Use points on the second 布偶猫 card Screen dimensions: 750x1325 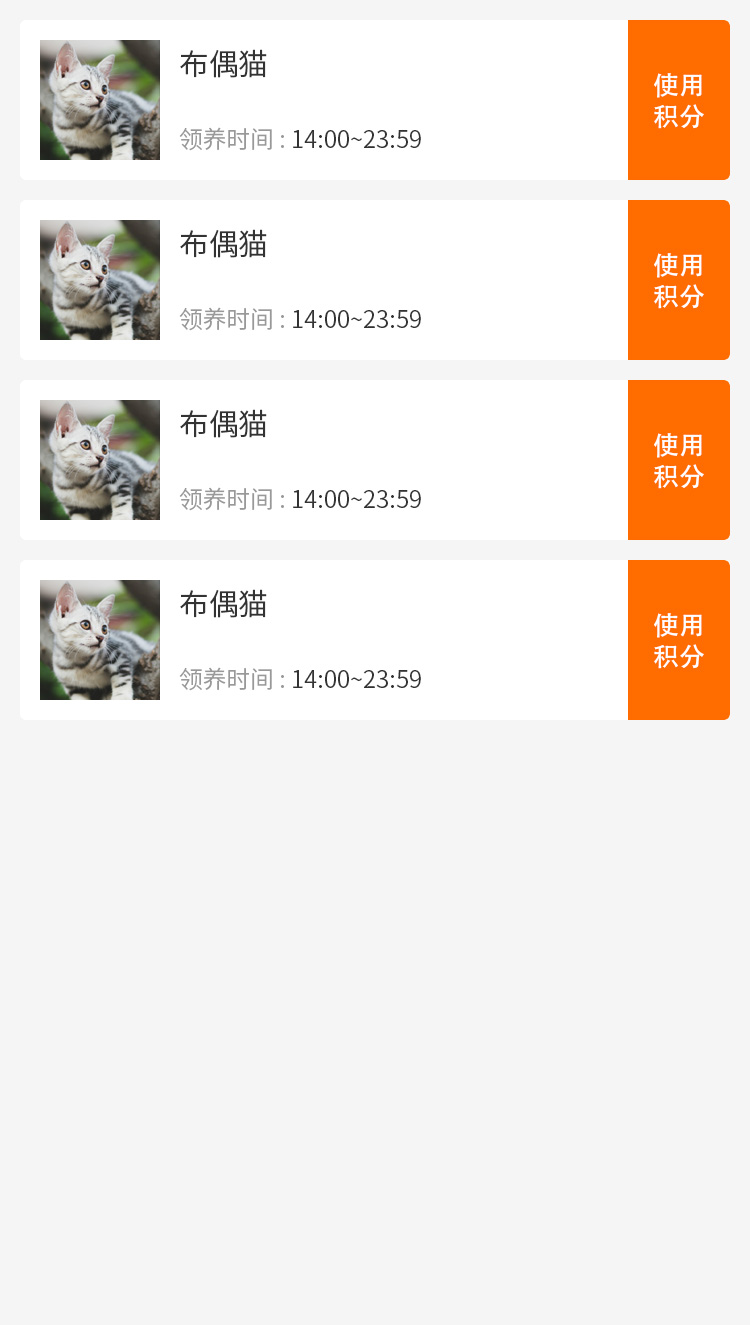tap(678, 280)
